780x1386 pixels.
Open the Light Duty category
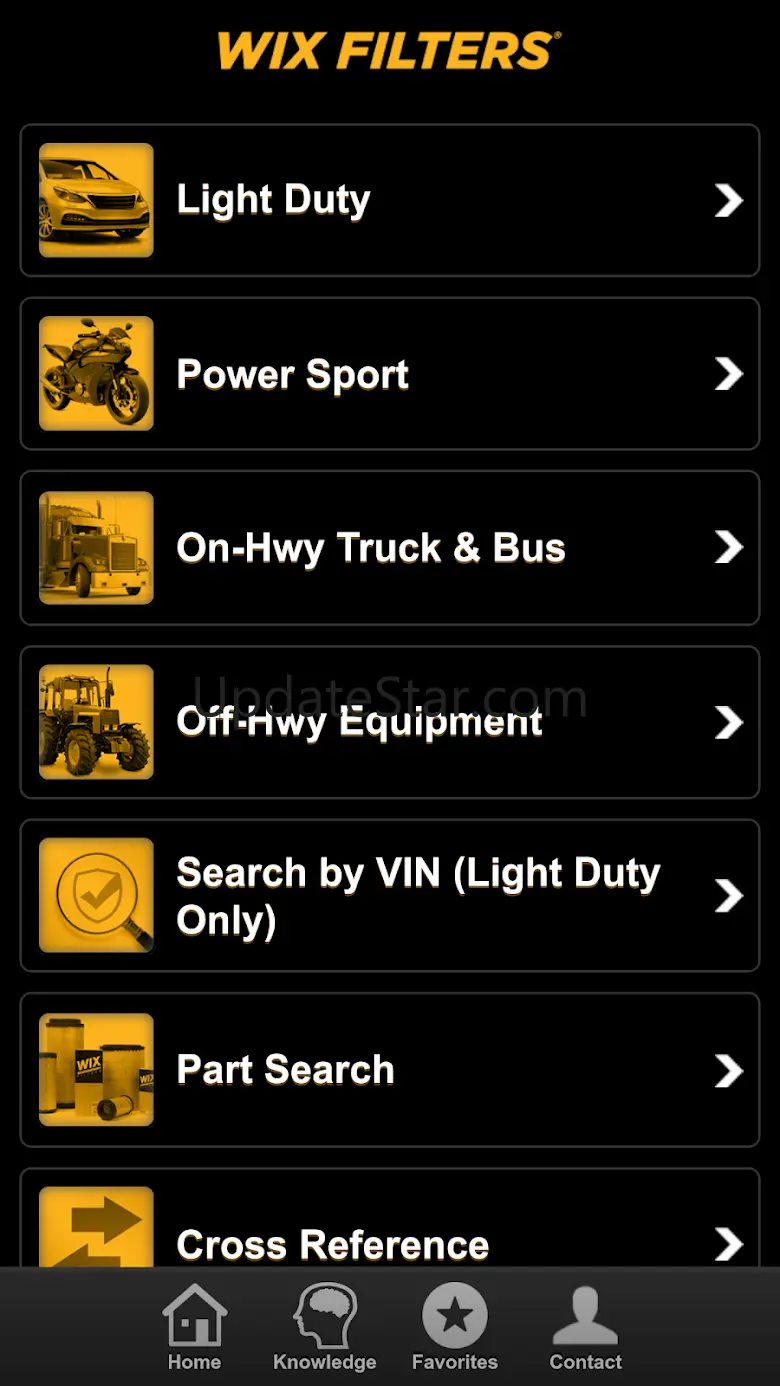tap(390, 200)
